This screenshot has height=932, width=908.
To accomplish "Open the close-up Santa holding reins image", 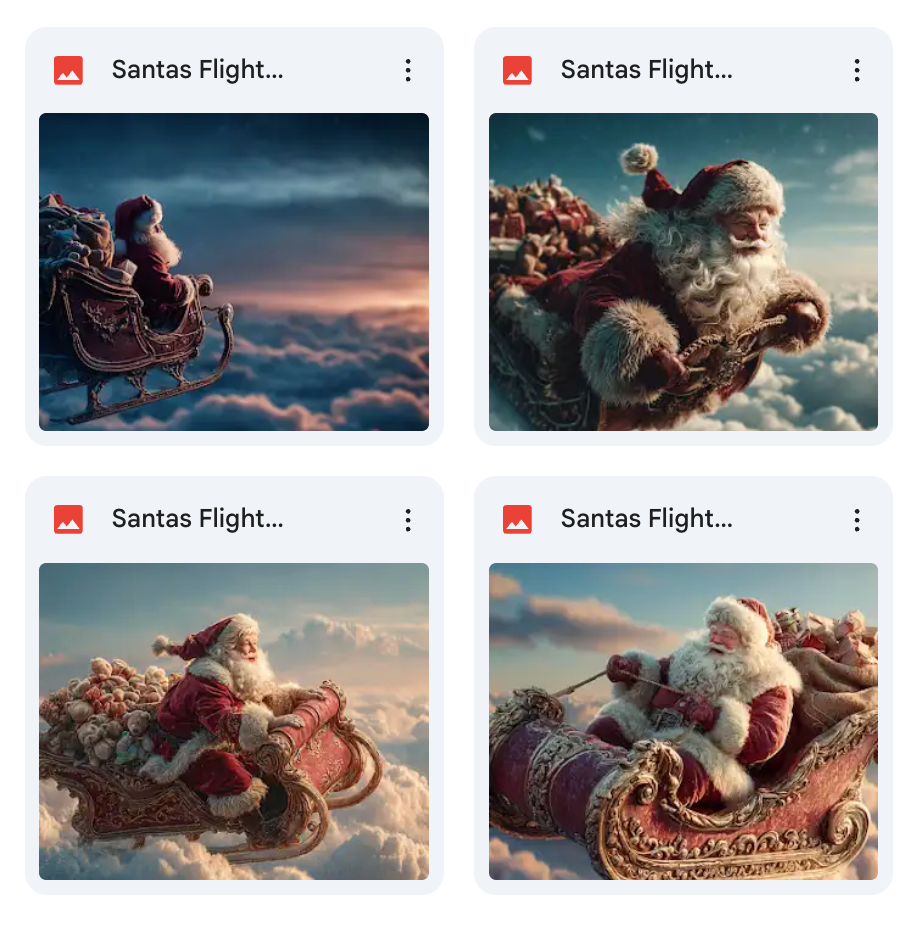I will (x=683, y=271).
